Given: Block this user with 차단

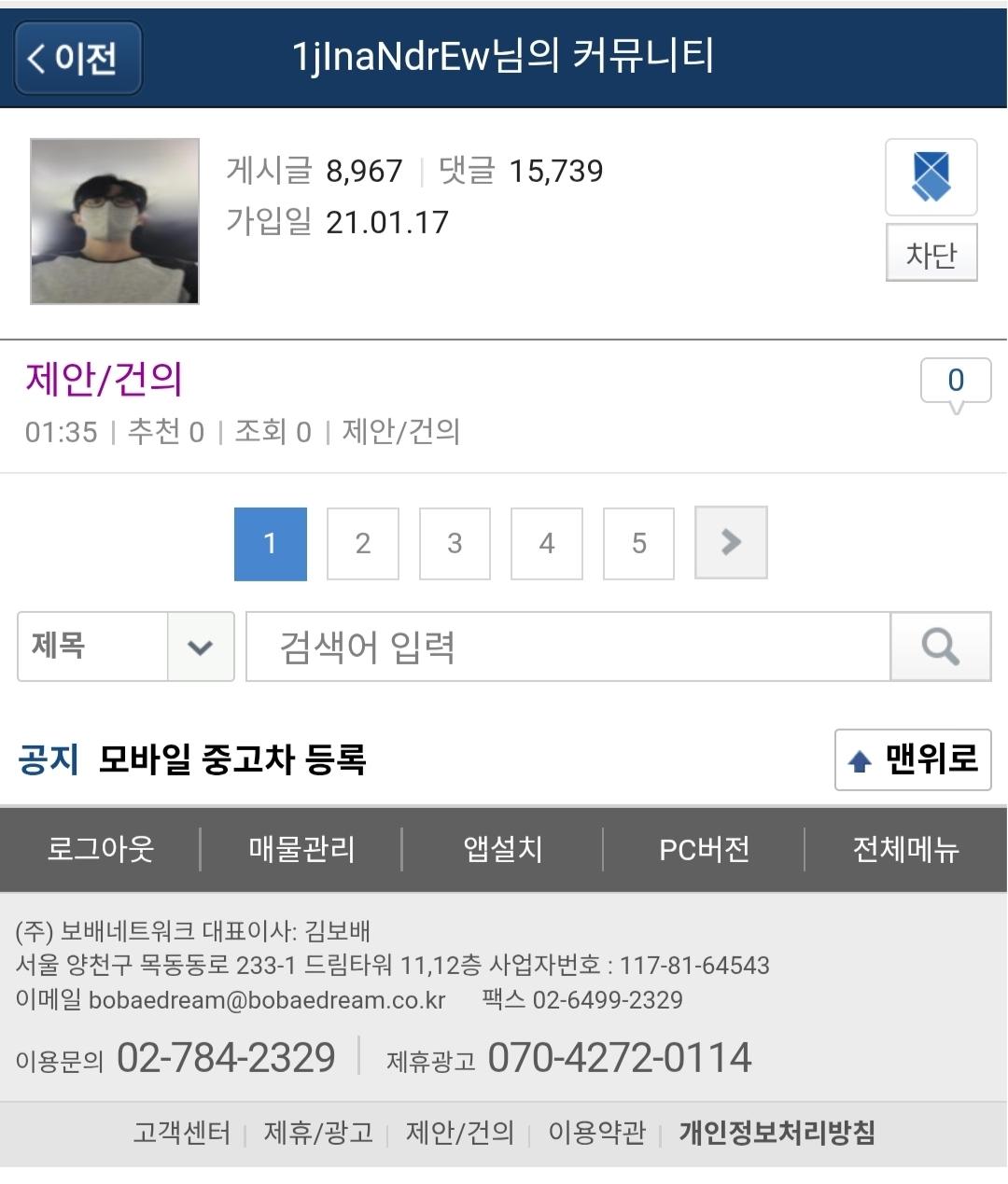Looking at the screenshot, I should click(x=931, y=253).
